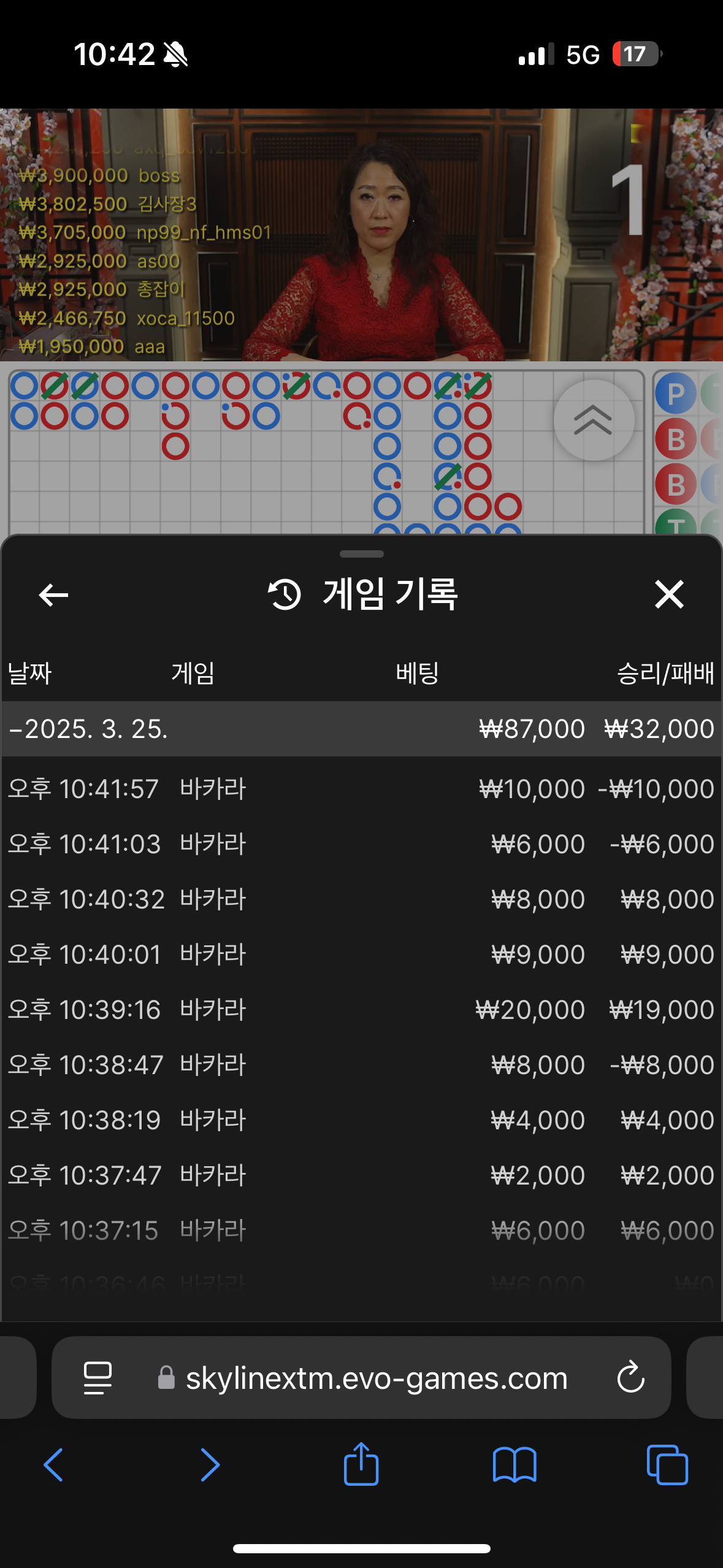Open the 오후 10:40:01 바카라 record

tap(361, 954)
